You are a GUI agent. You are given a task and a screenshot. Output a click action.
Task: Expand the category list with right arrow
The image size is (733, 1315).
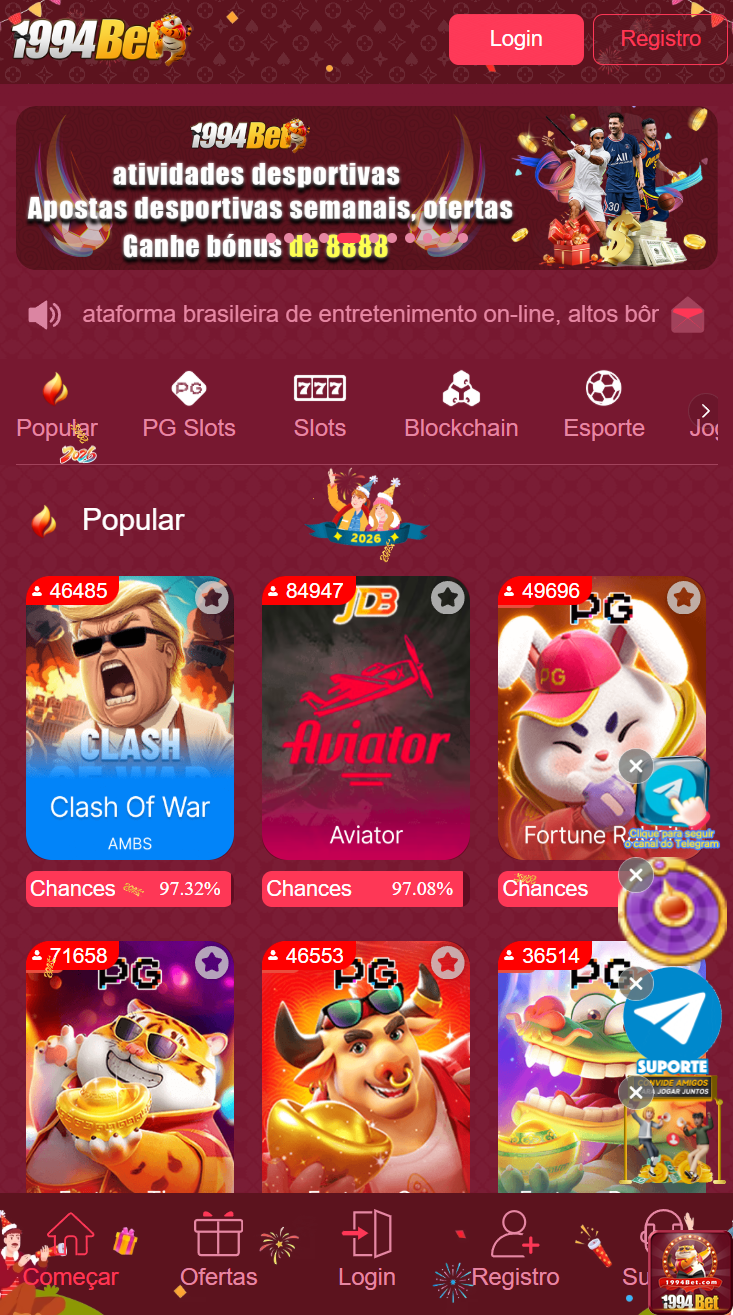[705, 411]
